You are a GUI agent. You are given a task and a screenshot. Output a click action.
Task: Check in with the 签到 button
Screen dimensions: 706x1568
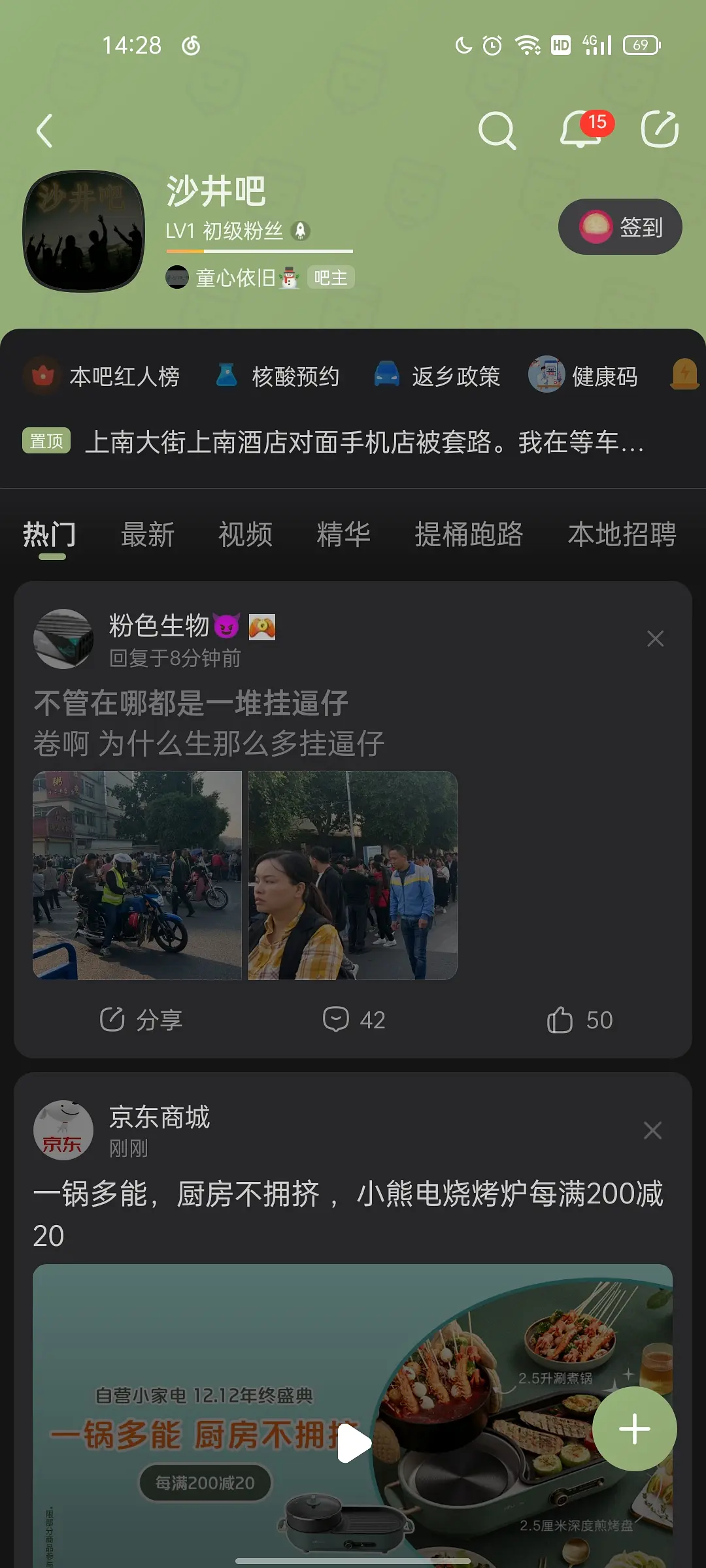point(620,227)
